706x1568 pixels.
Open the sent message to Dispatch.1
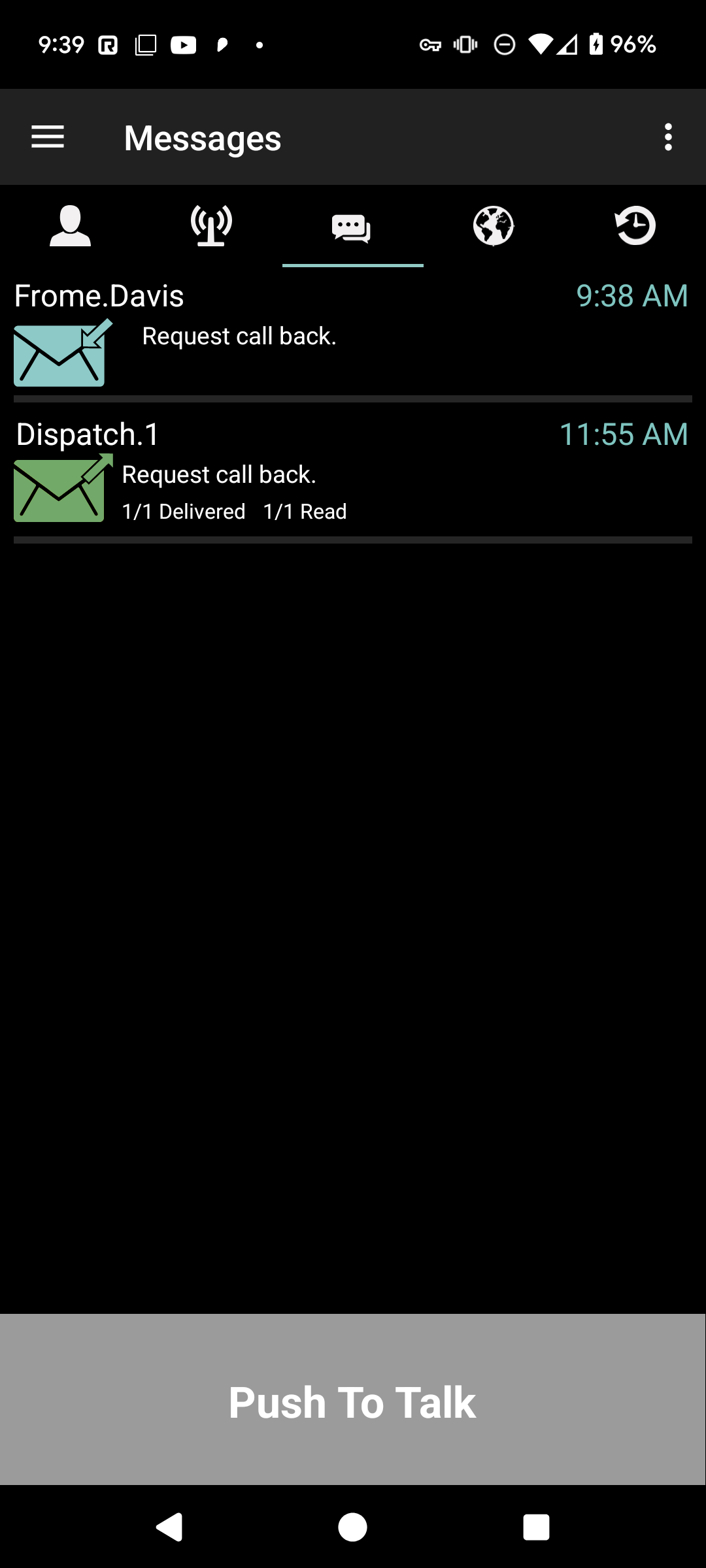coord(353,472)
